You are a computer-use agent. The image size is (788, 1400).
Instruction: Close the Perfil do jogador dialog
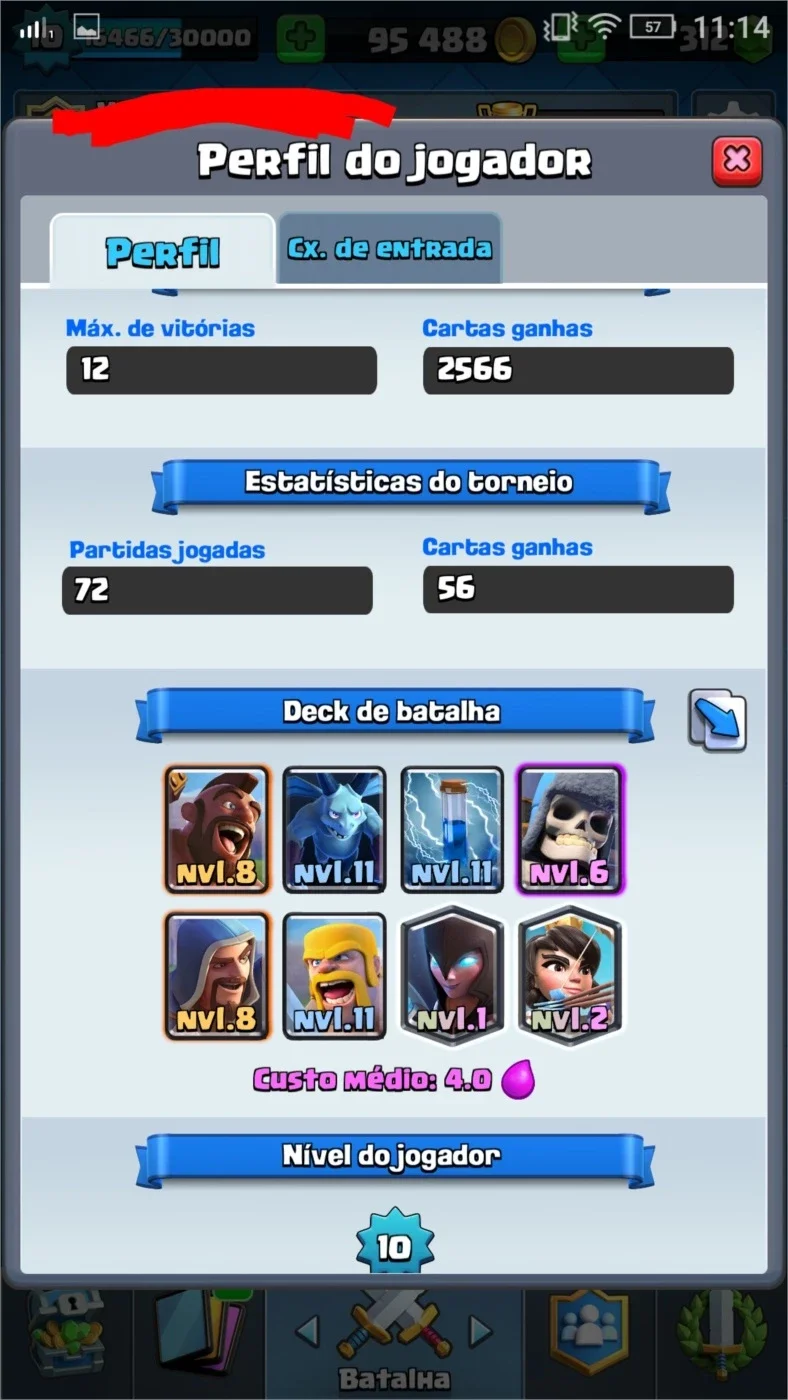click(x=737, y=162)
